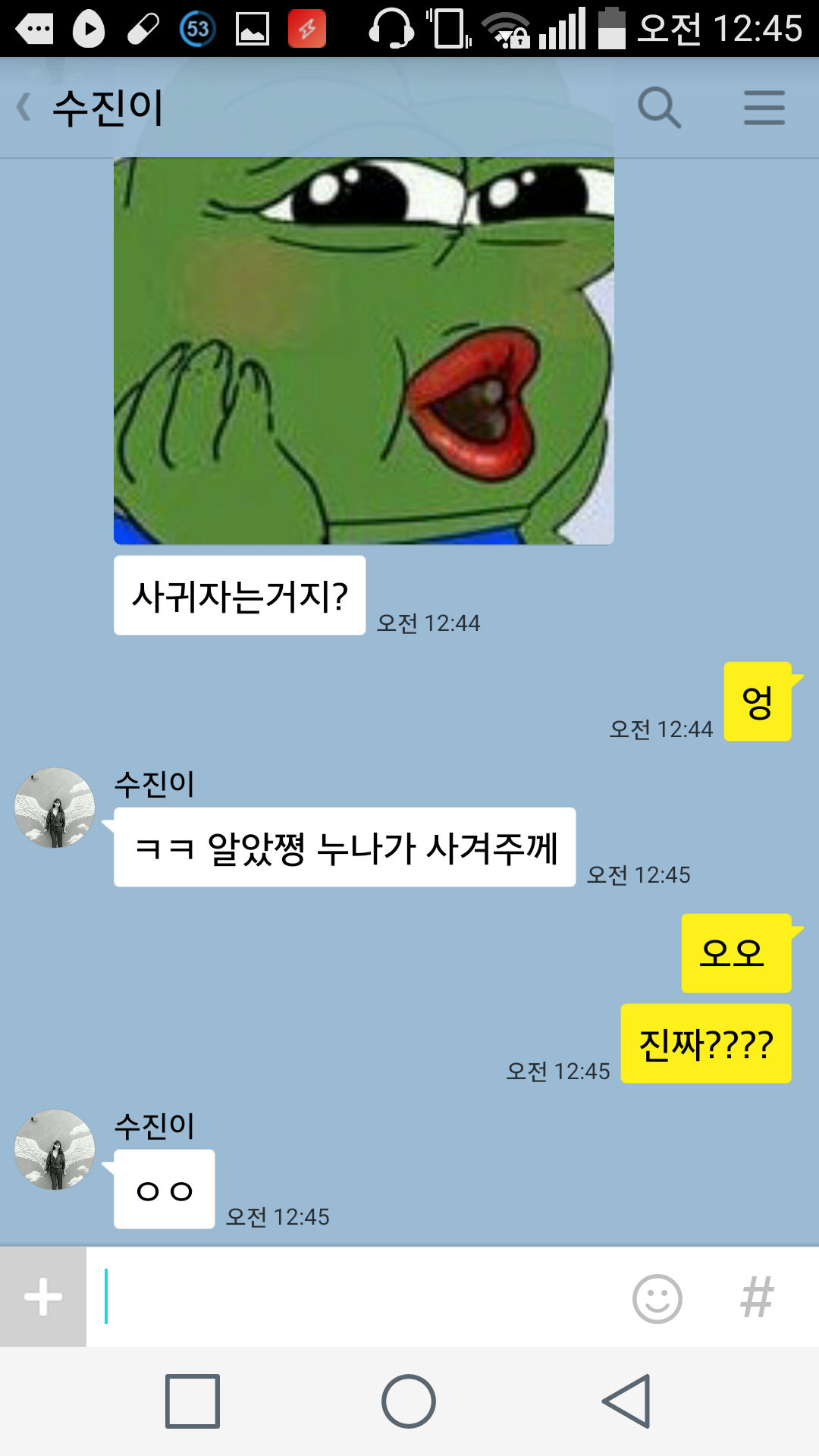Focus the message input field

pos(356,1297)
